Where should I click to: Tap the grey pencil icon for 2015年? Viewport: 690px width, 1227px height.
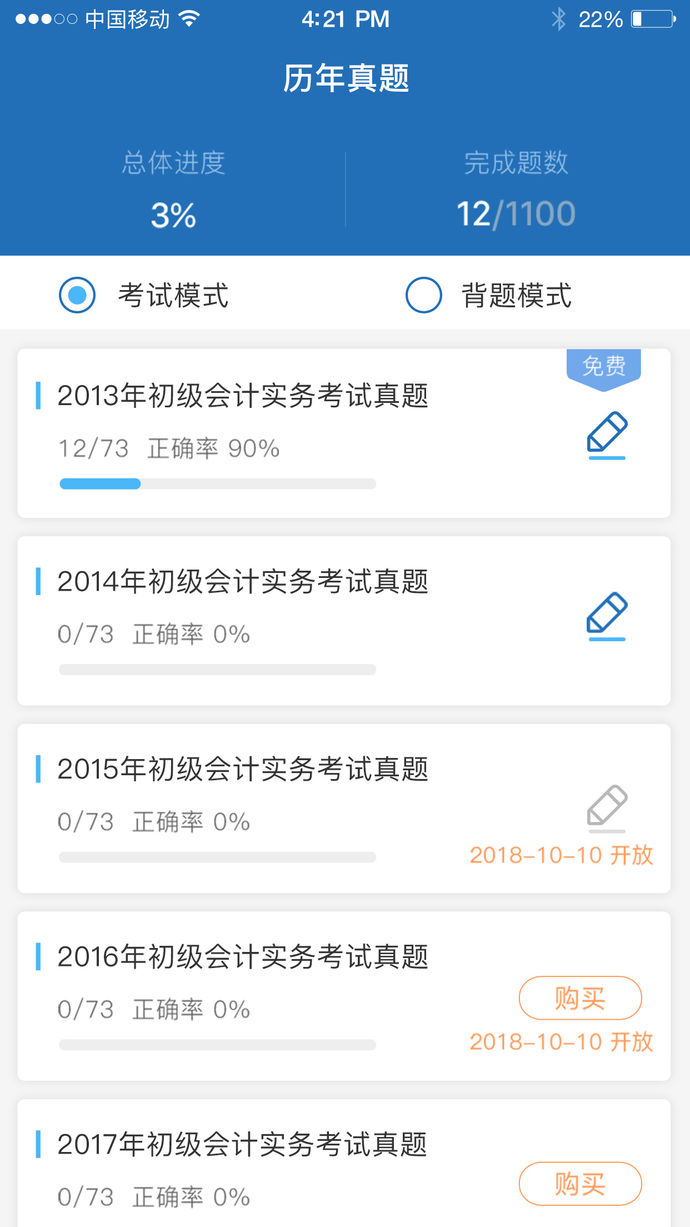[607, 808]
